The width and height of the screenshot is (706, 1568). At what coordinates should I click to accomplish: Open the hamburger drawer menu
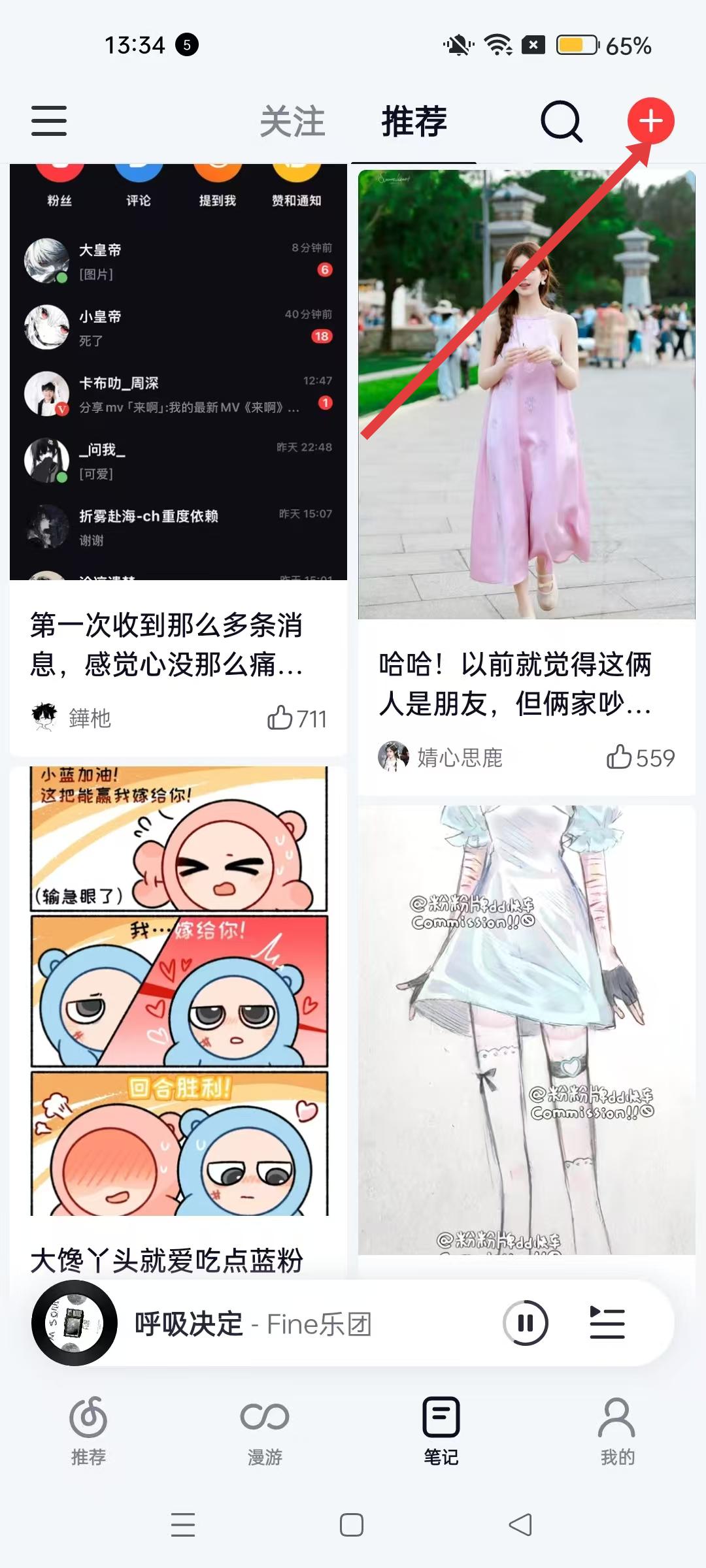tap(49, 121)
